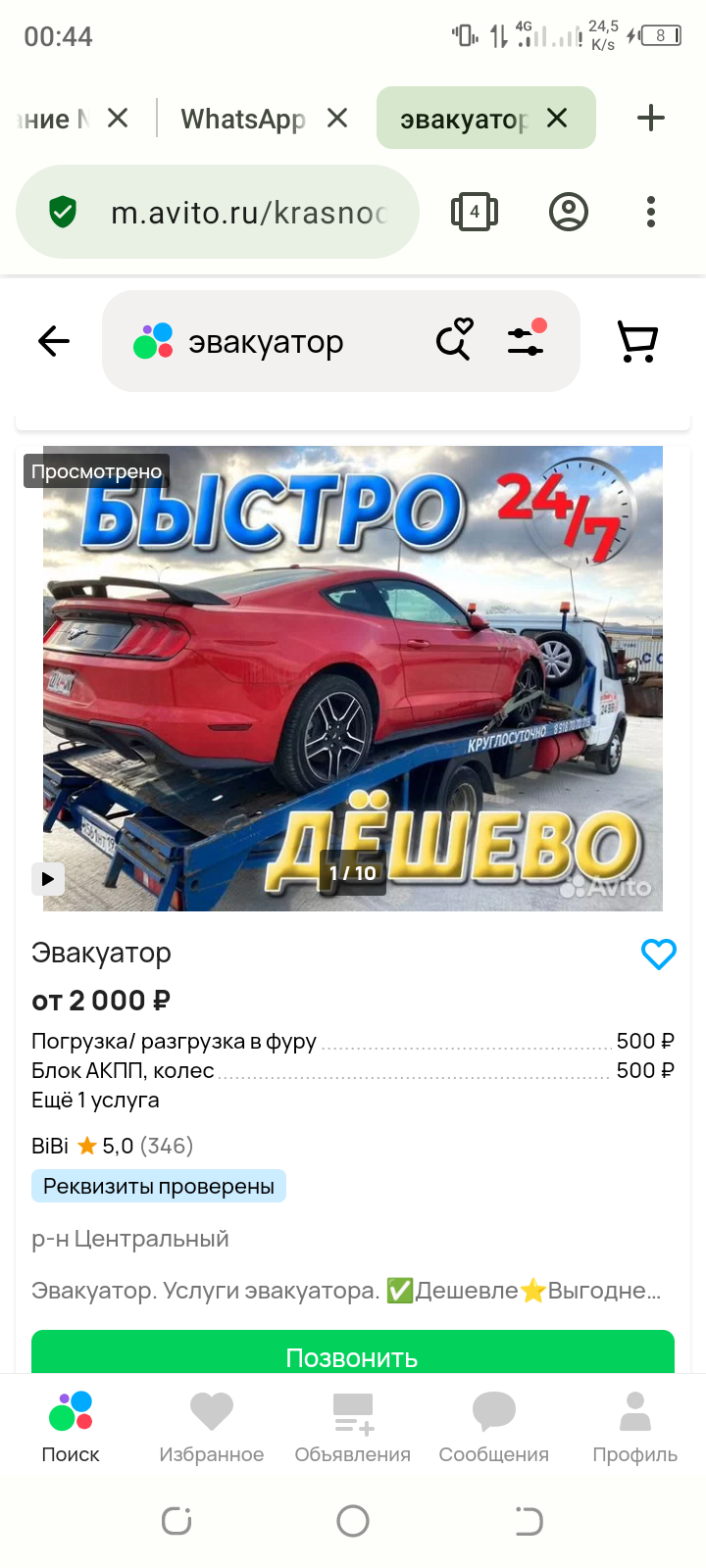Switch to the Профиль tab

[x=635, y=1427]
